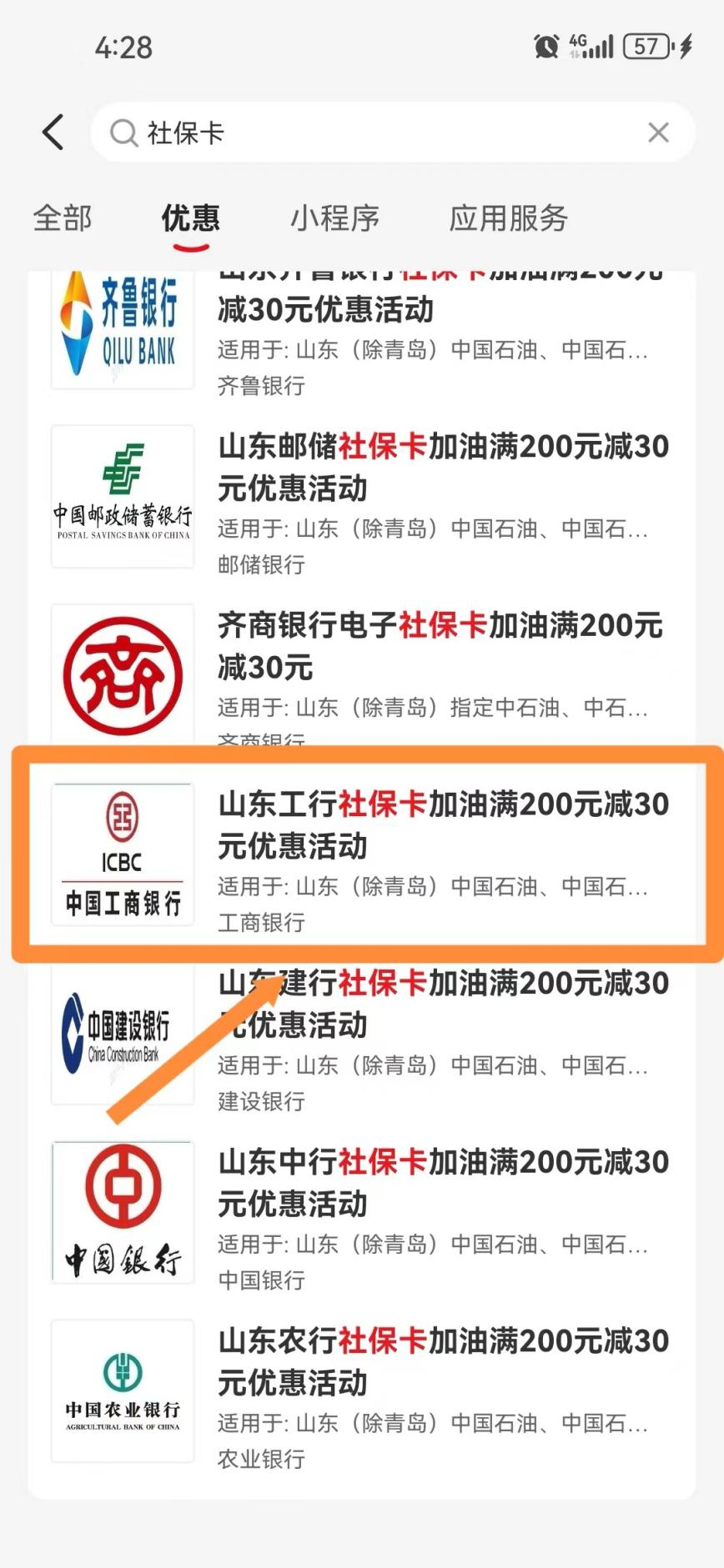
Task: Go back with the arrow icon
Action: 53,133
